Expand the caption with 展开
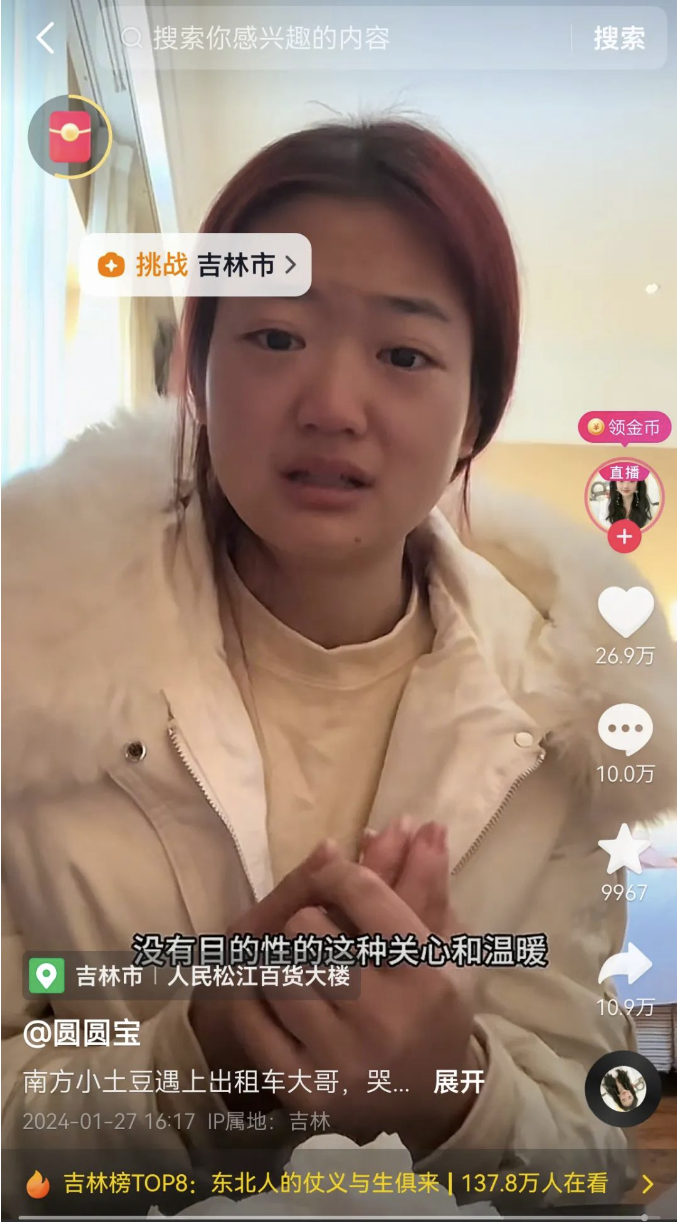Viewport: 677px width, 1222px height. pyautogui.click(x=459, y=1082)
